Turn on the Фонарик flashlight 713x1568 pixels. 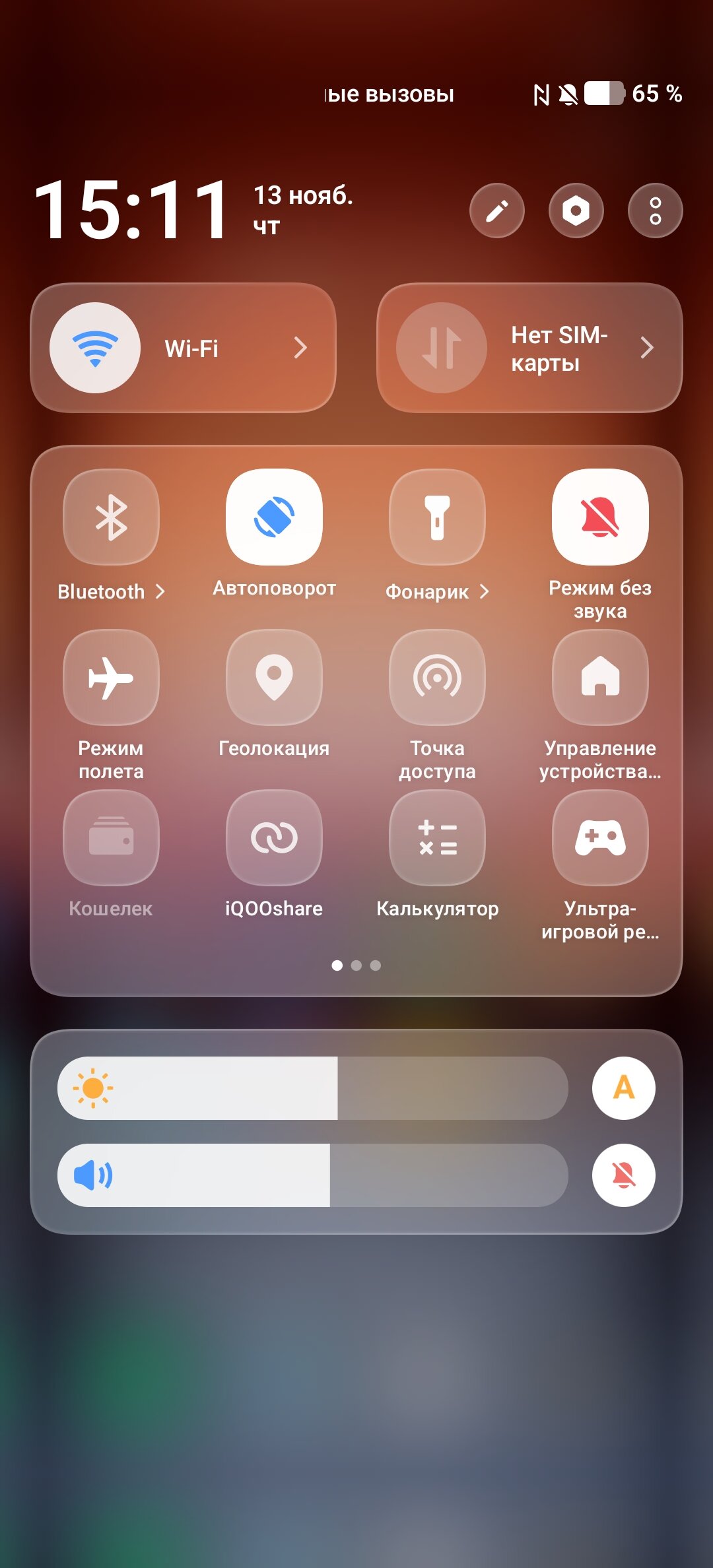[437, 517]
